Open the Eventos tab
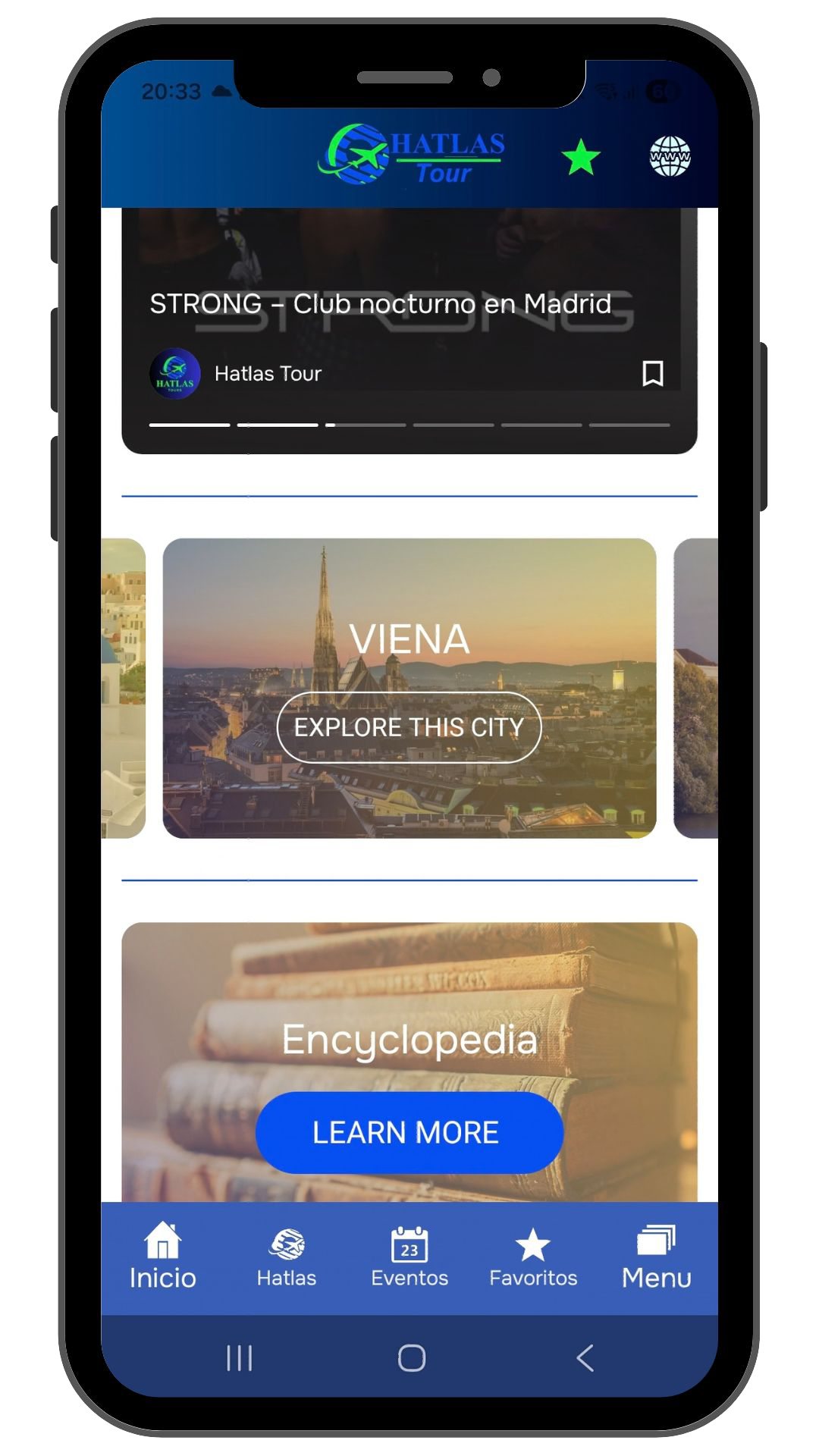 409,1258
